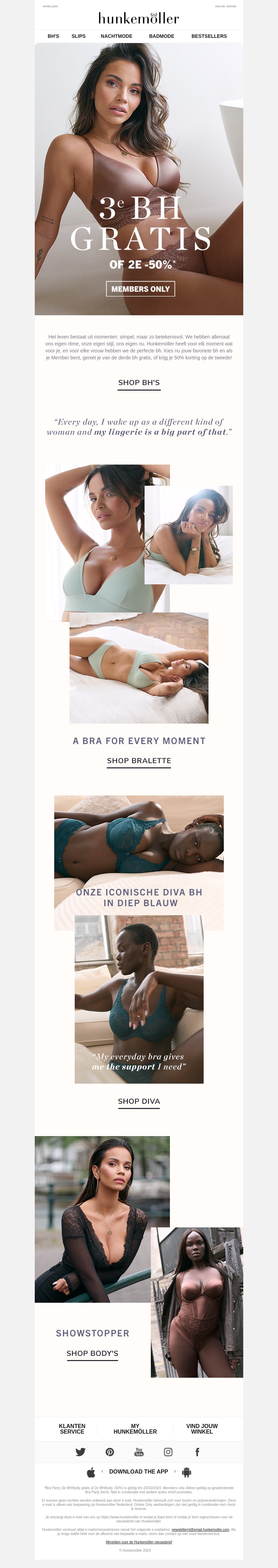Screen dimensions: 278x1568
Task: Go to the SLIPS category
Action: click(78, 36)
